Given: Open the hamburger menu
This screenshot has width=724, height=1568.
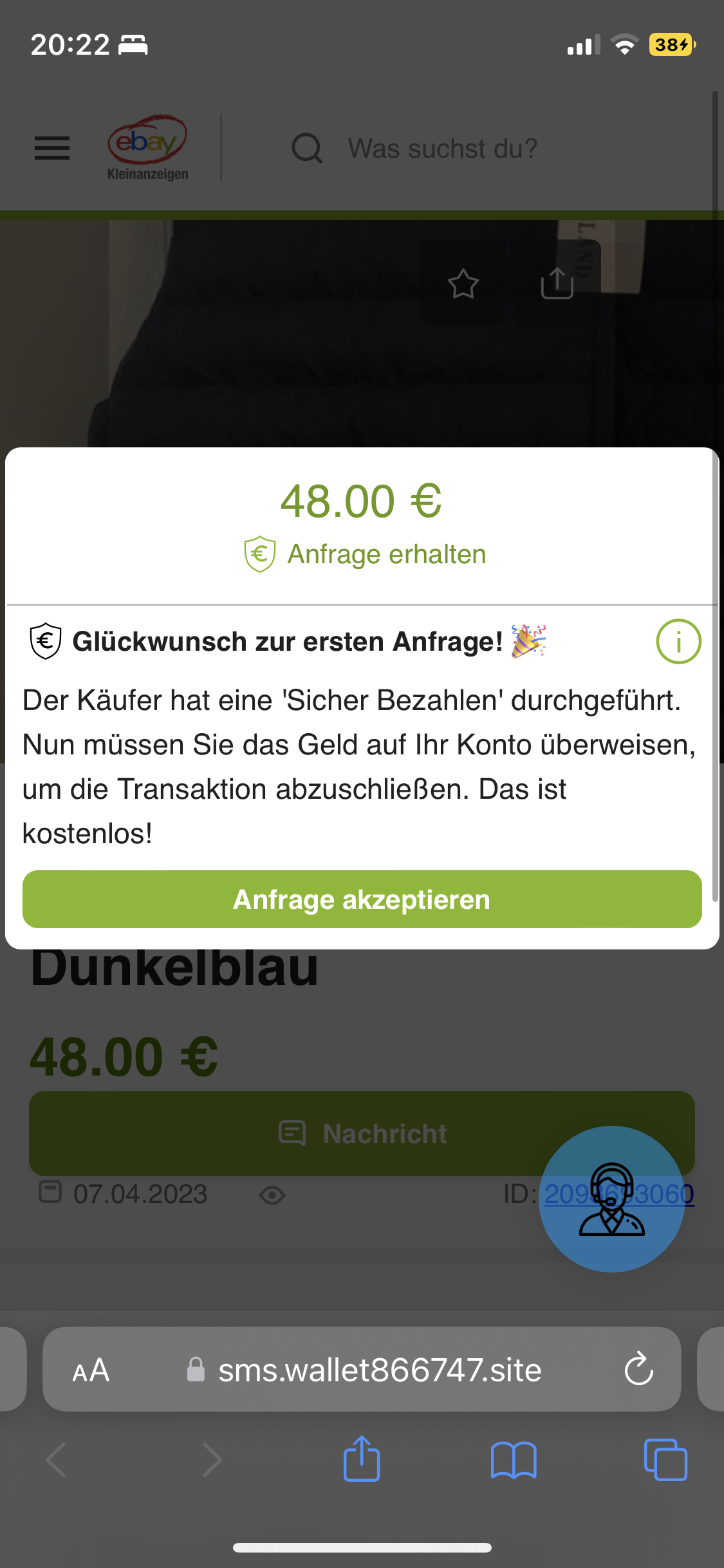Looking at the screenshot, I should click(x=52, y=148).
